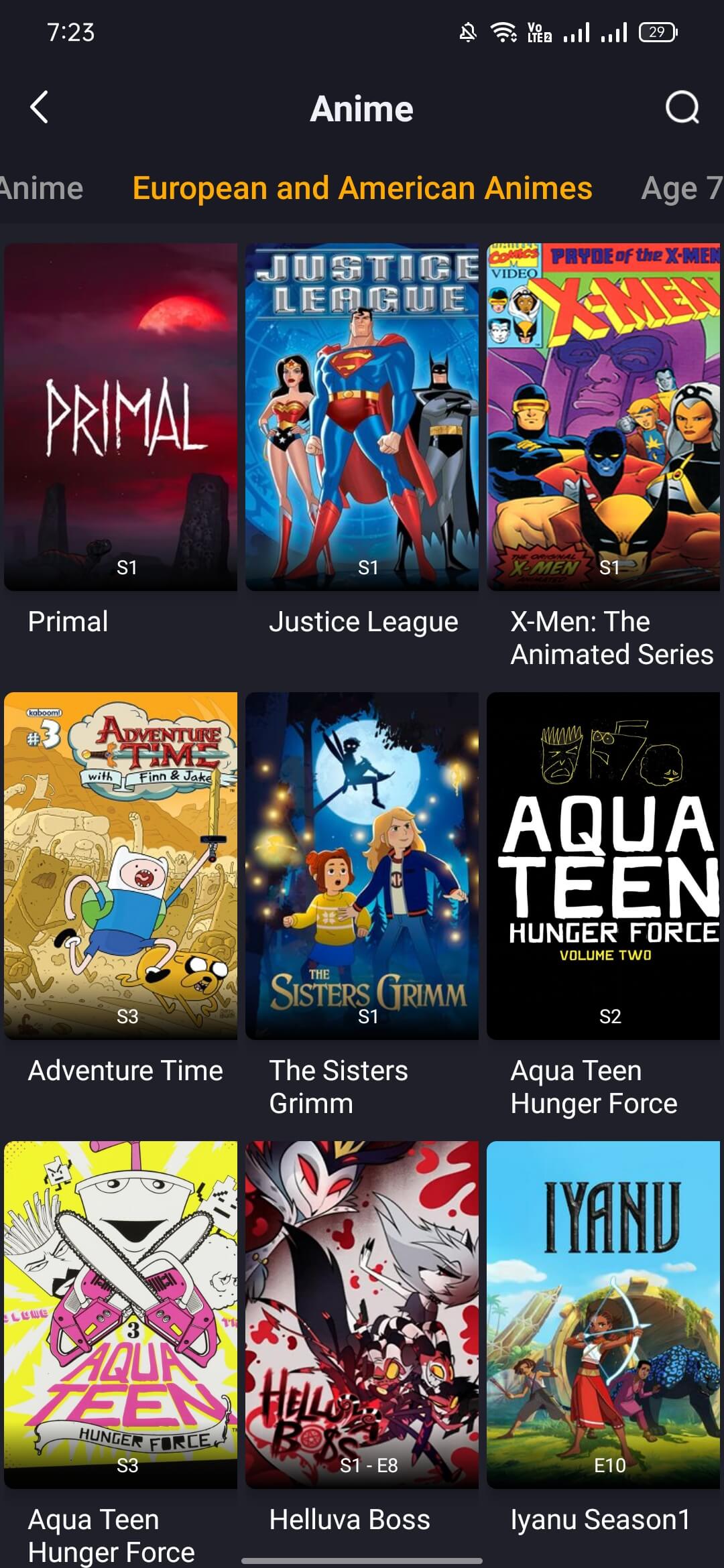724x1568 pixels.
Task: Go back using the arrow icon
Action: (x=39, y=107)
